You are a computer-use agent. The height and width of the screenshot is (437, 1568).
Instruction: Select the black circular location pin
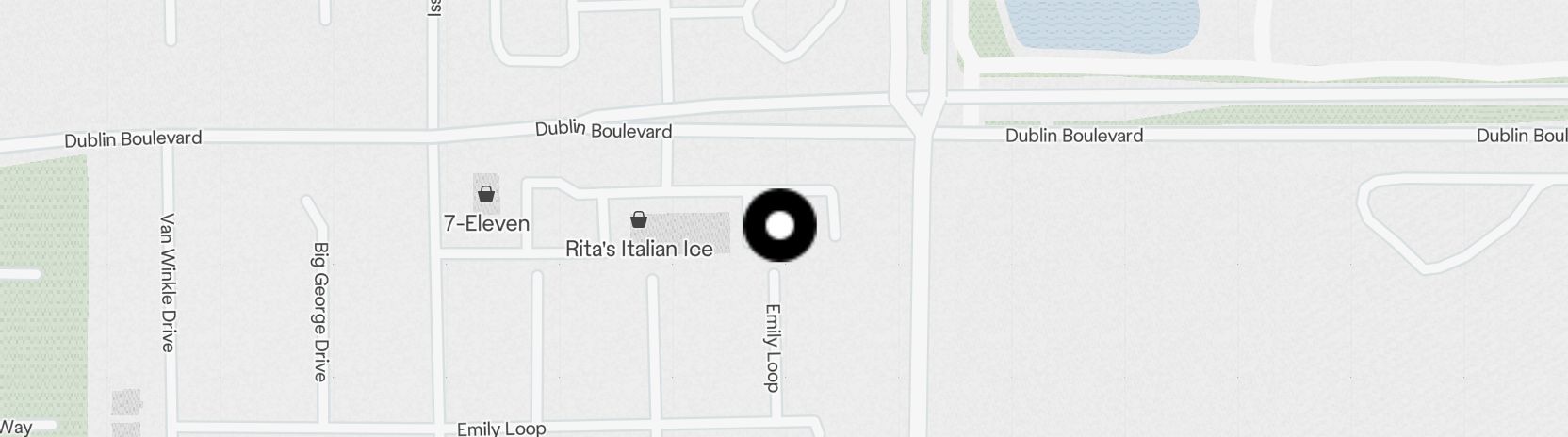point(780,226)
